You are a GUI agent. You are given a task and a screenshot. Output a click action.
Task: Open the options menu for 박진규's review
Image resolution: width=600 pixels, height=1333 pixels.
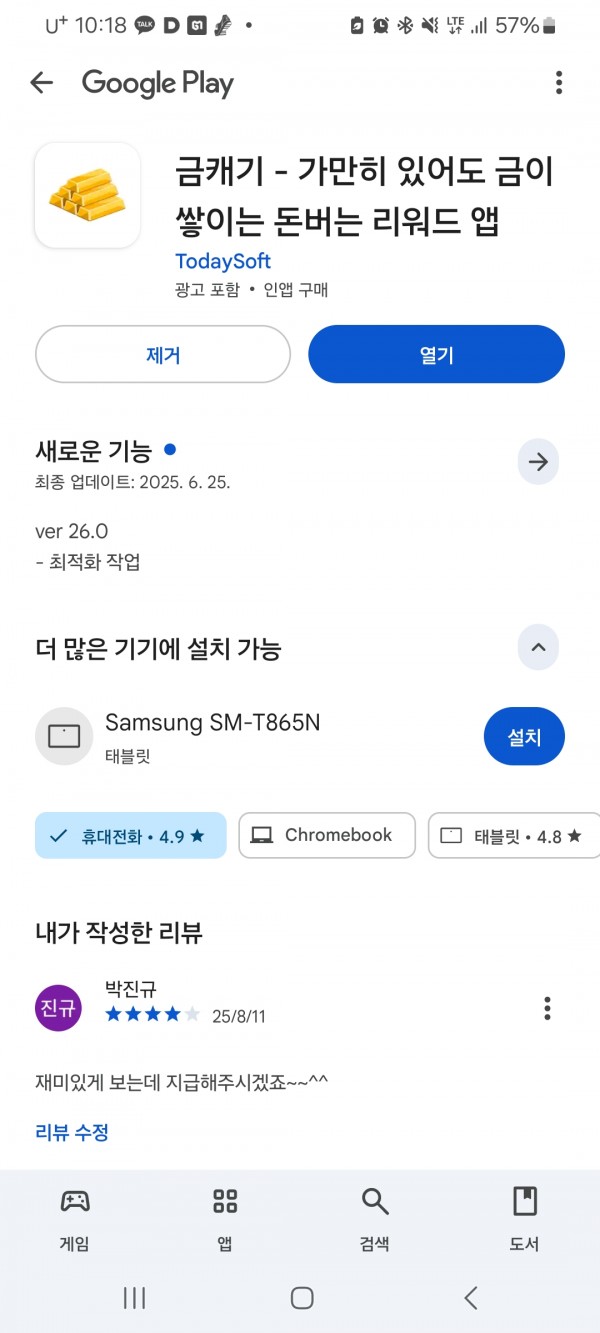pyautogui.click(x=547, y=1008)
